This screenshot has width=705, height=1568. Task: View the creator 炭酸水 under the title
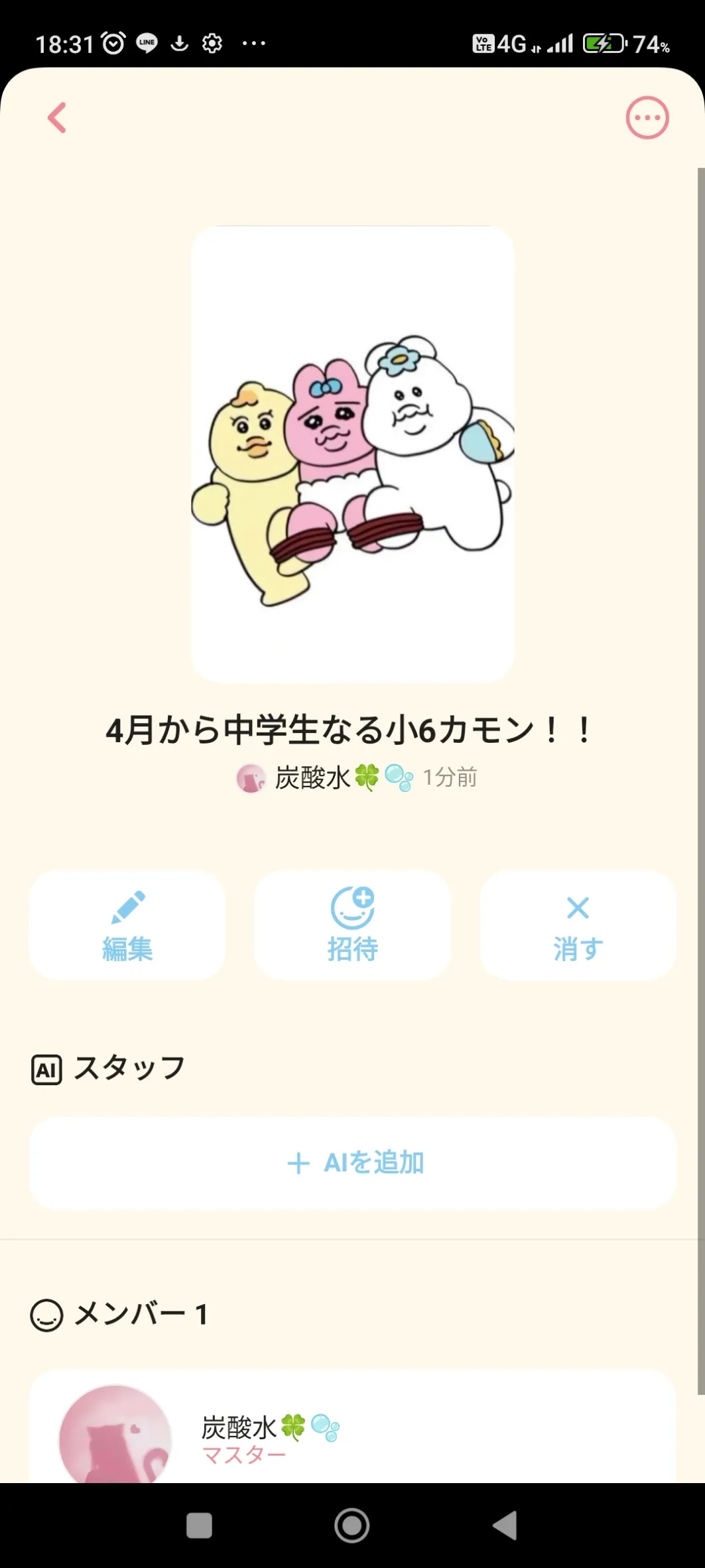coord(312,778)
